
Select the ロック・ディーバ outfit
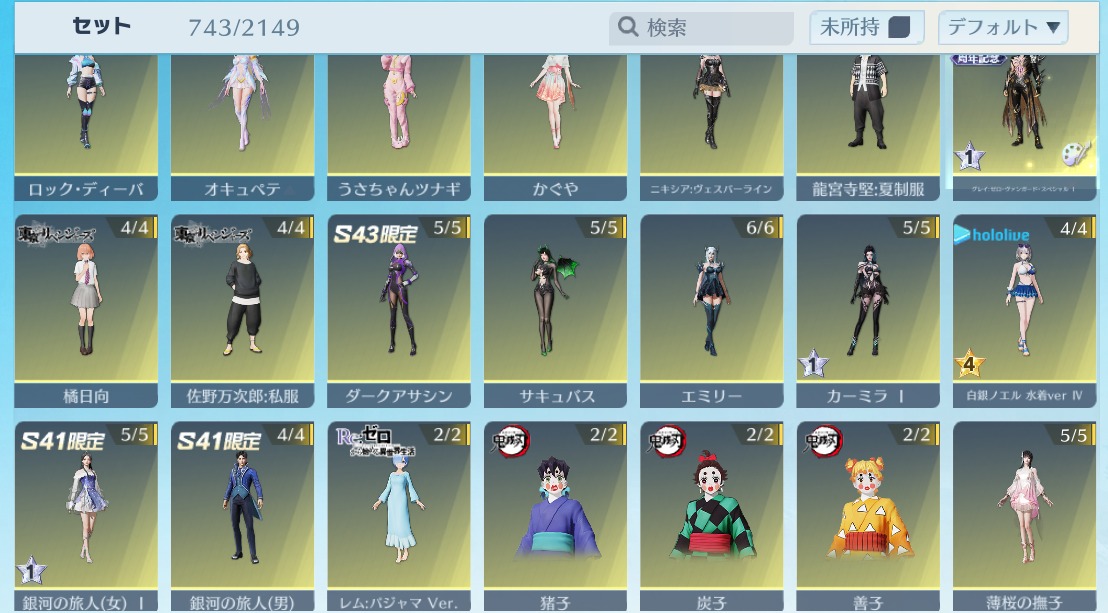point(86,120)
